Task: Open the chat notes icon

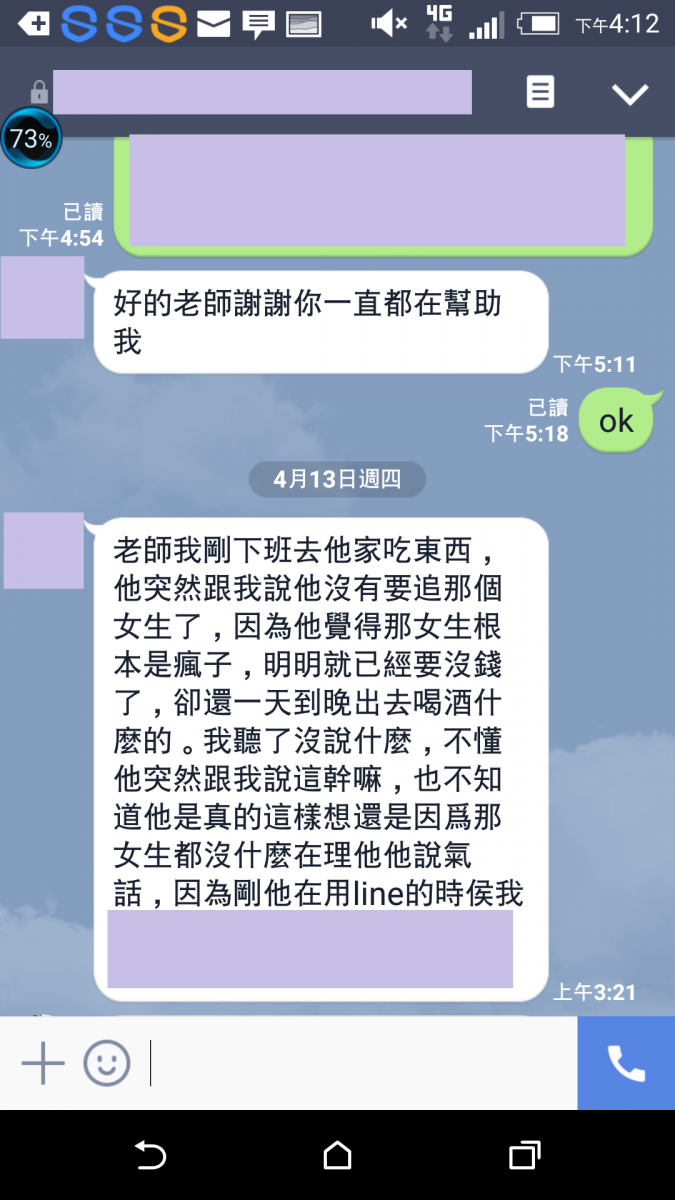Action: tap(540, 93)
